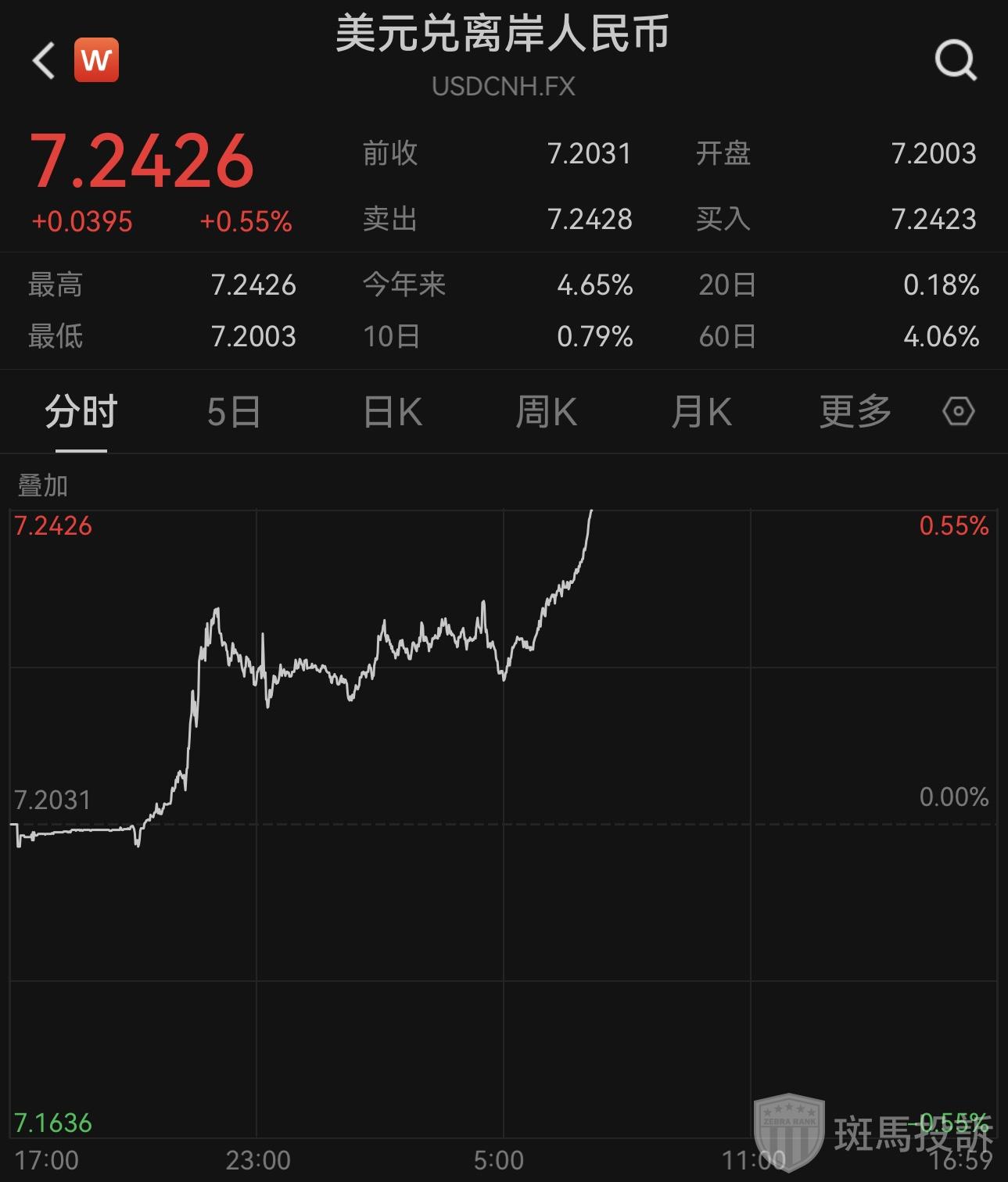Image resolution: width=1008 pixels, height=1182 pixels.
Task: Select the 日K daily candlestick tab
Action: click(393, 412)
